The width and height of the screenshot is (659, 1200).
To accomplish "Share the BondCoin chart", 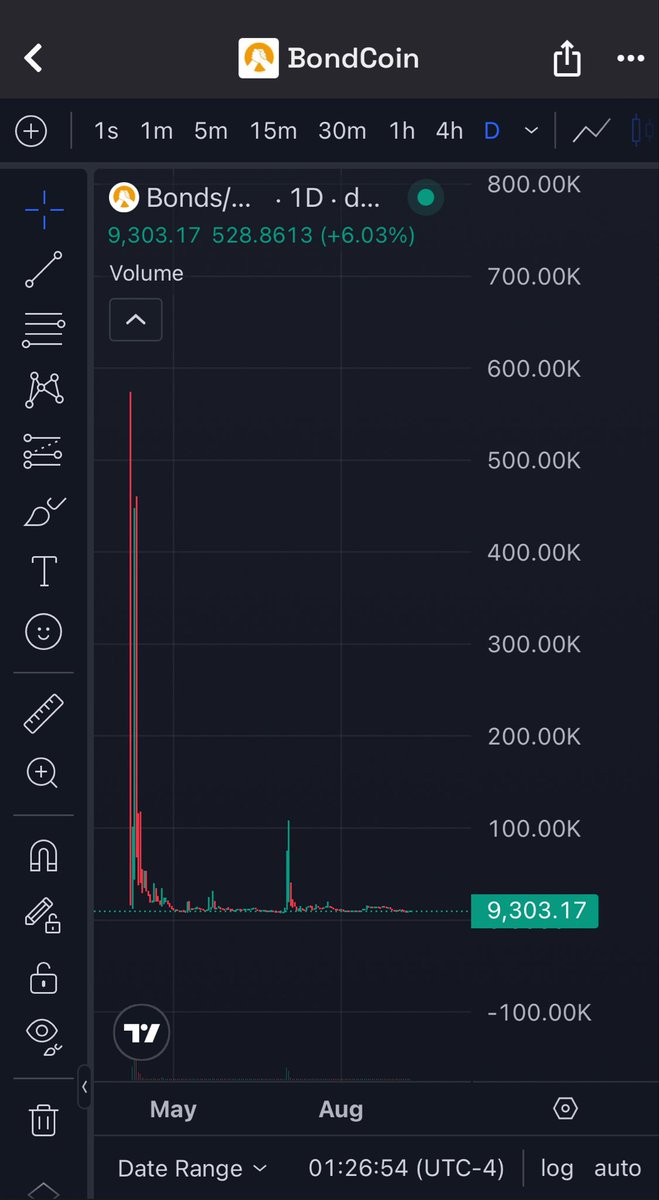I will click(566, 59).
